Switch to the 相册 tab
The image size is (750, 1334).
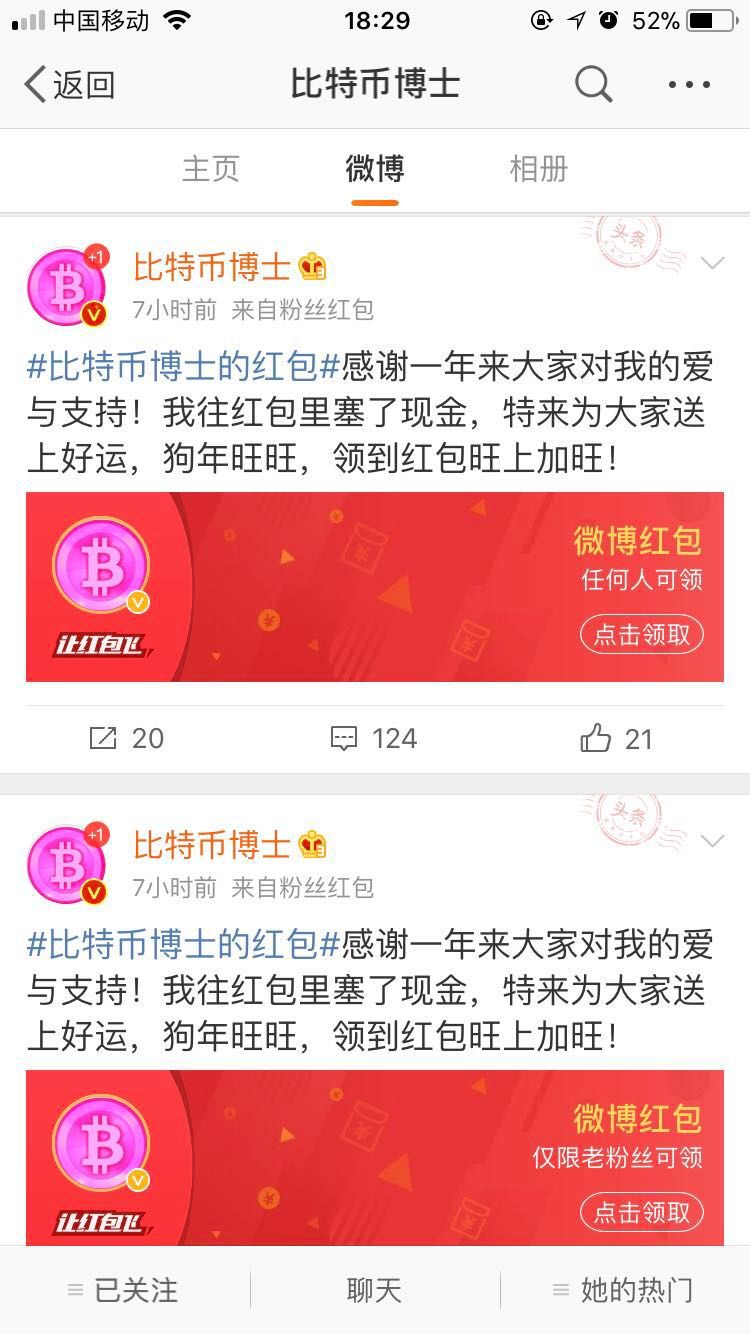538,169
